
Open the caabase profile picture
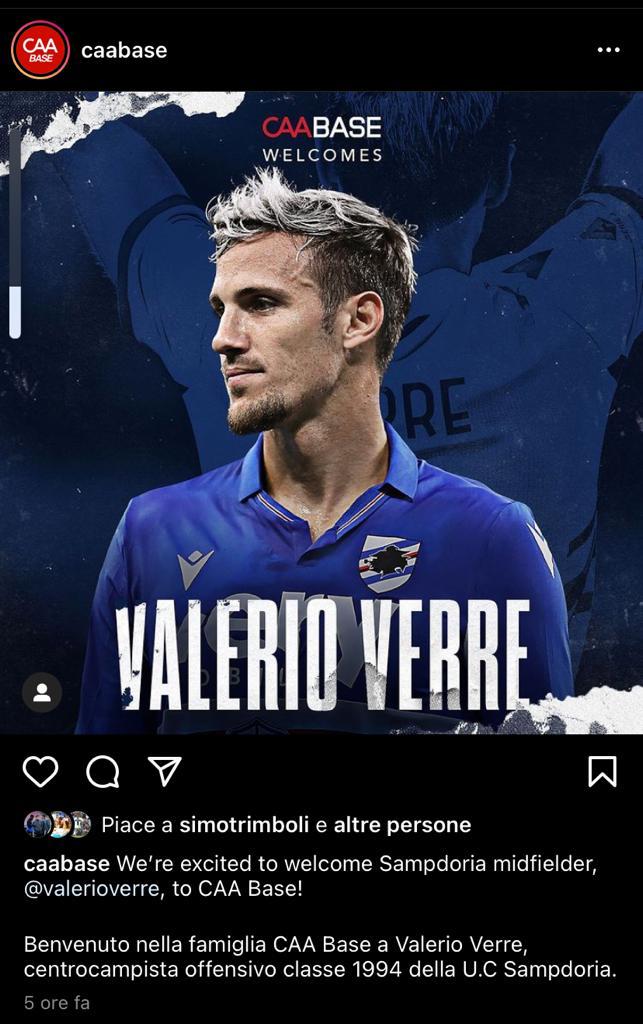point(40,50)
